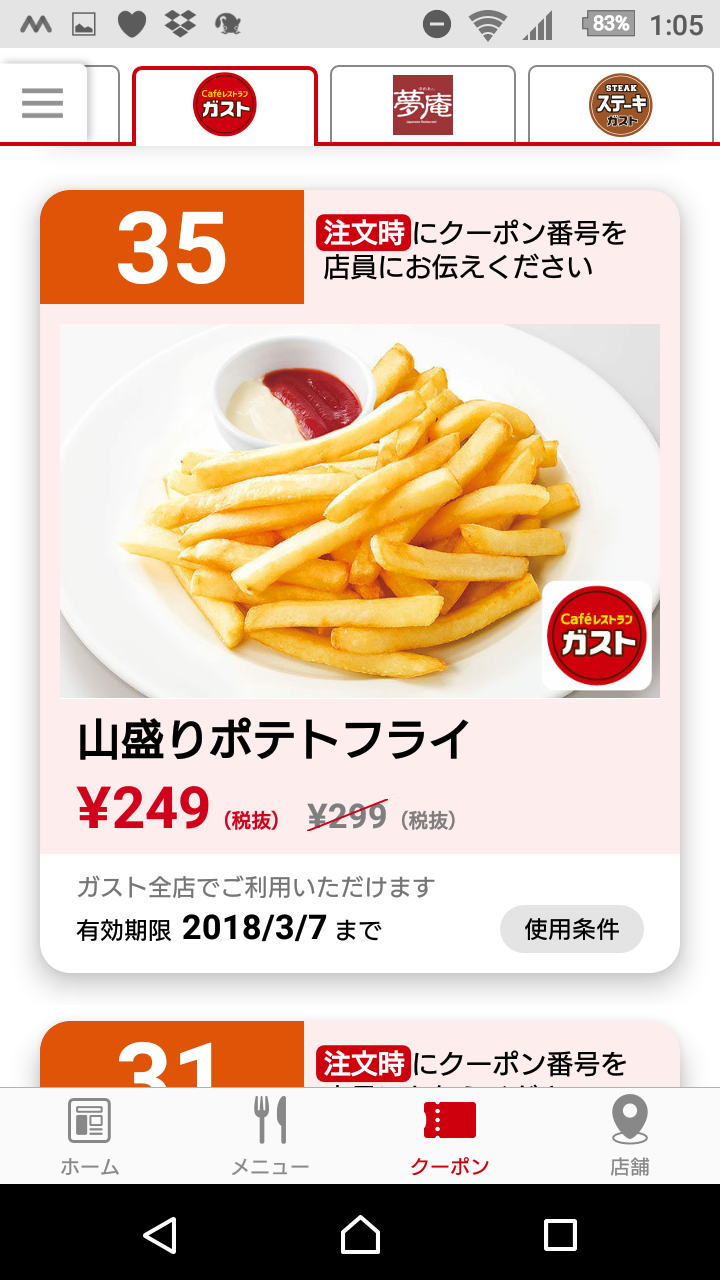Open the メニュー tab

(x=270, y=1135)
